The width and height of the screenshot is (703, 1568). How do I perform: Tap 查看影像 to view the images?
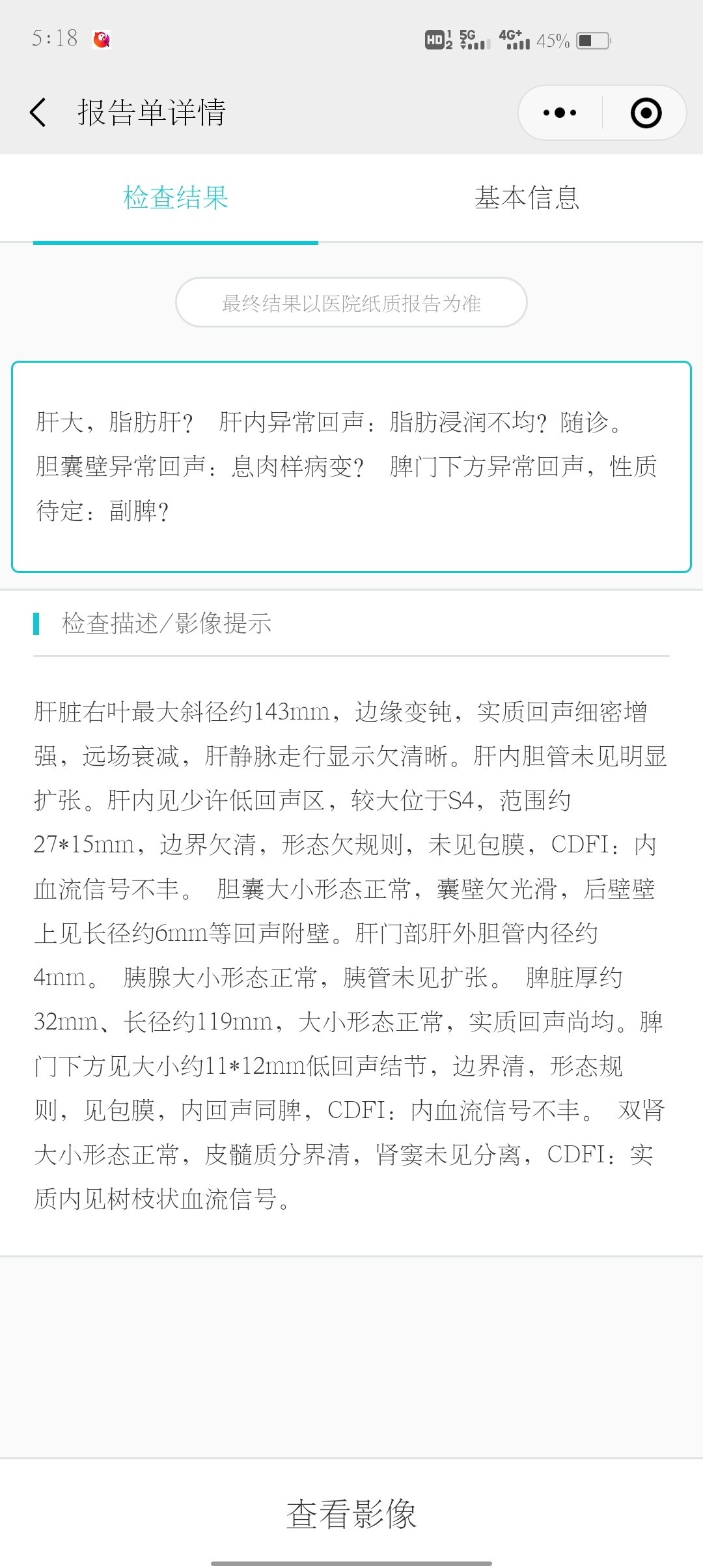click(x=351, y=1513)
